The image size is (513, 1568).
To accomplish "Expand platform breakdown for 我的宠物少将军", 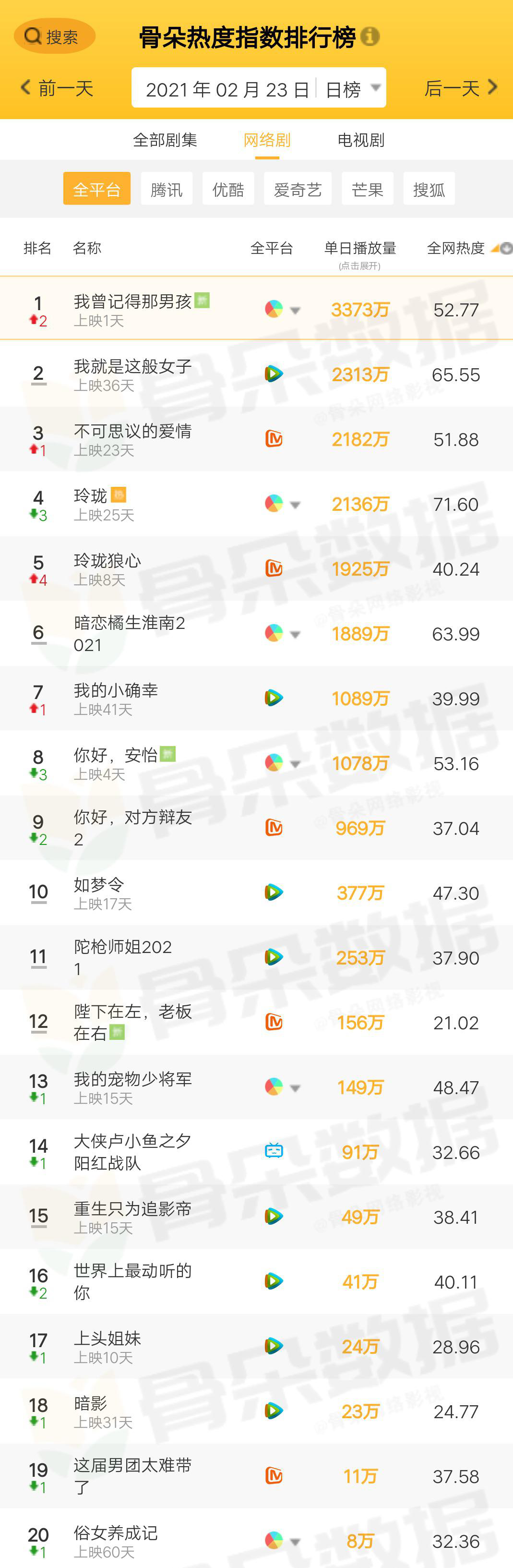I will pos(295,1088).
